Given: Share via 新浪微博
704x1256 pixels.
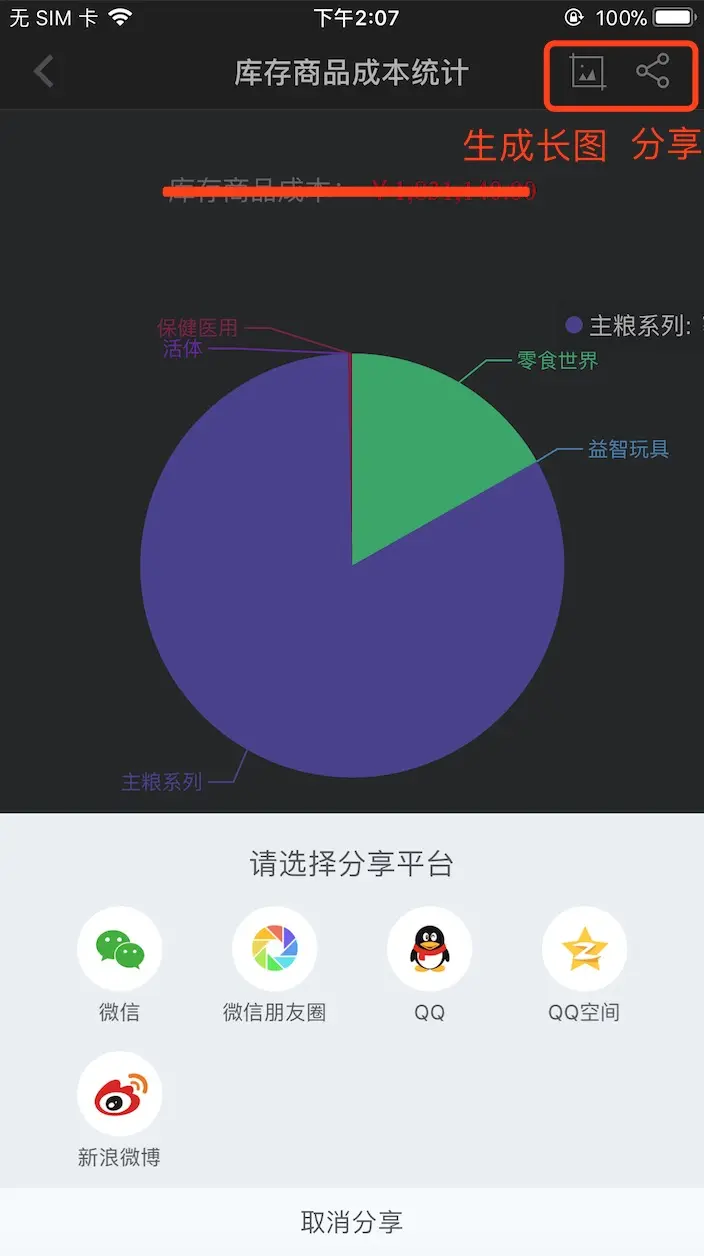Looking at the screenshot, I should click(x=119, y=1094).
